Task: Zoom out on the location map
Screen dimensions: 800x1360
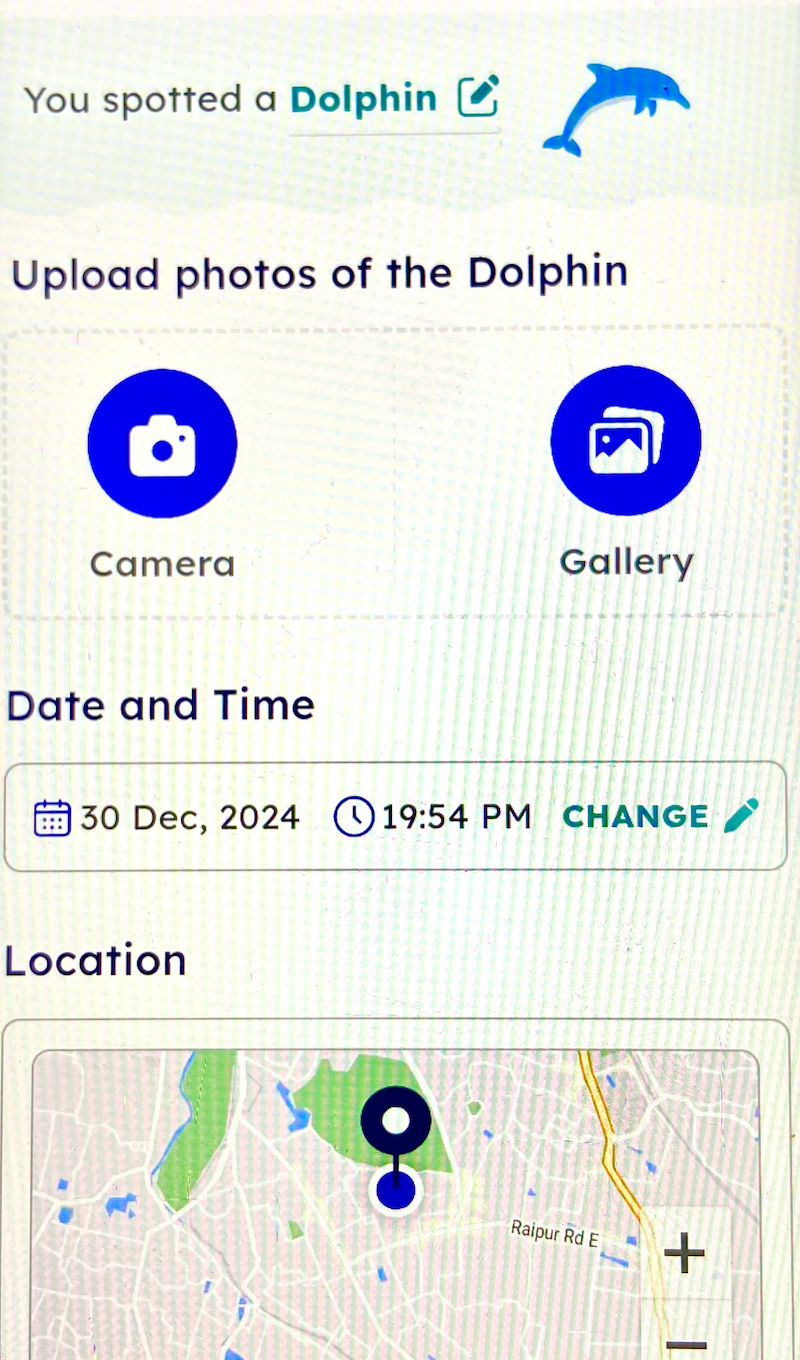Action: (x=685, y=1345)
